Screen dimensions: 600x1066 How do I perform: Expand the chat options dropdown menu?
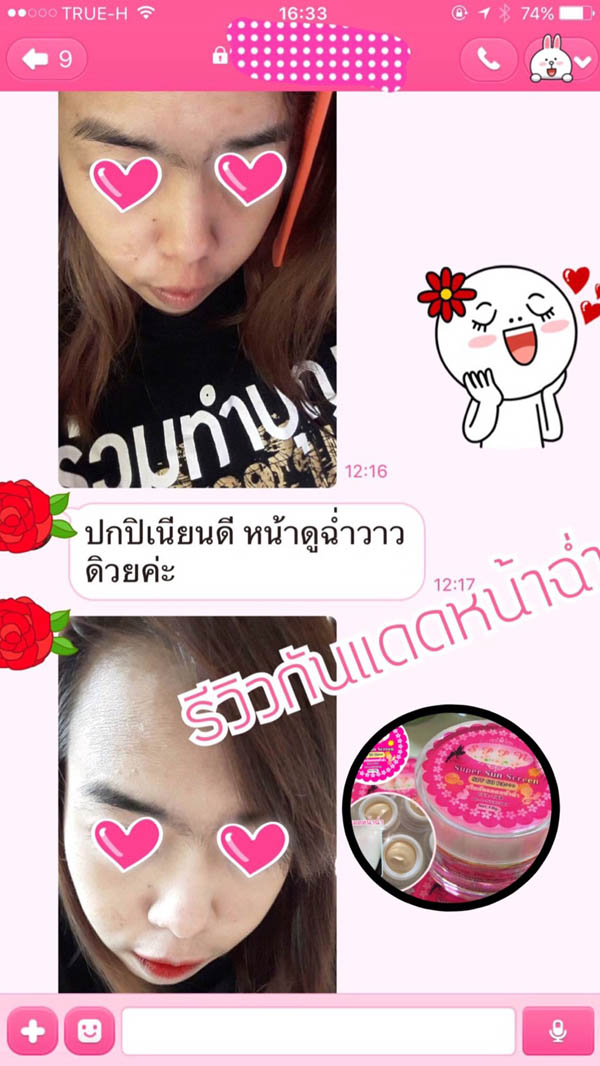[583, 61]
